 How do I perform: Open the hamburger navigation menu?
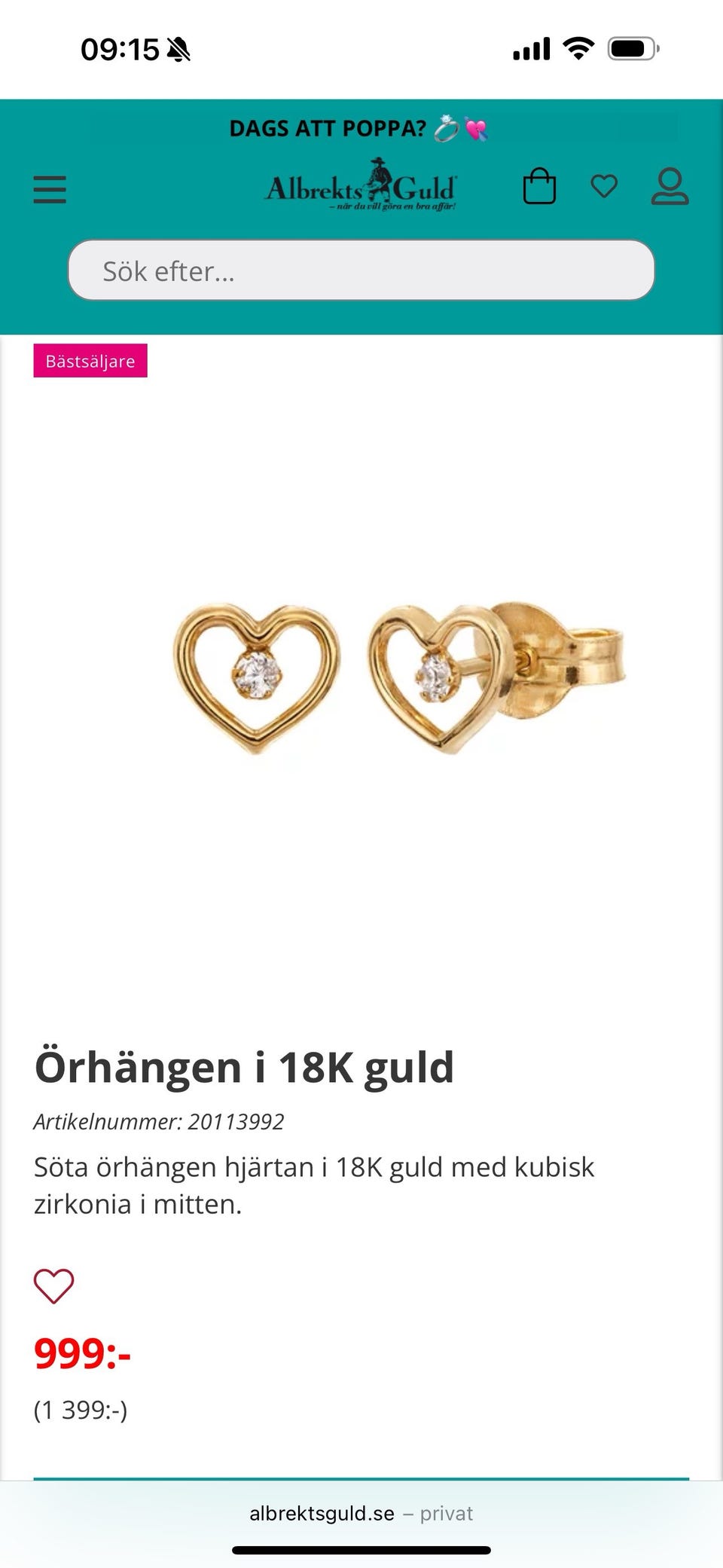tap(48, 190)
